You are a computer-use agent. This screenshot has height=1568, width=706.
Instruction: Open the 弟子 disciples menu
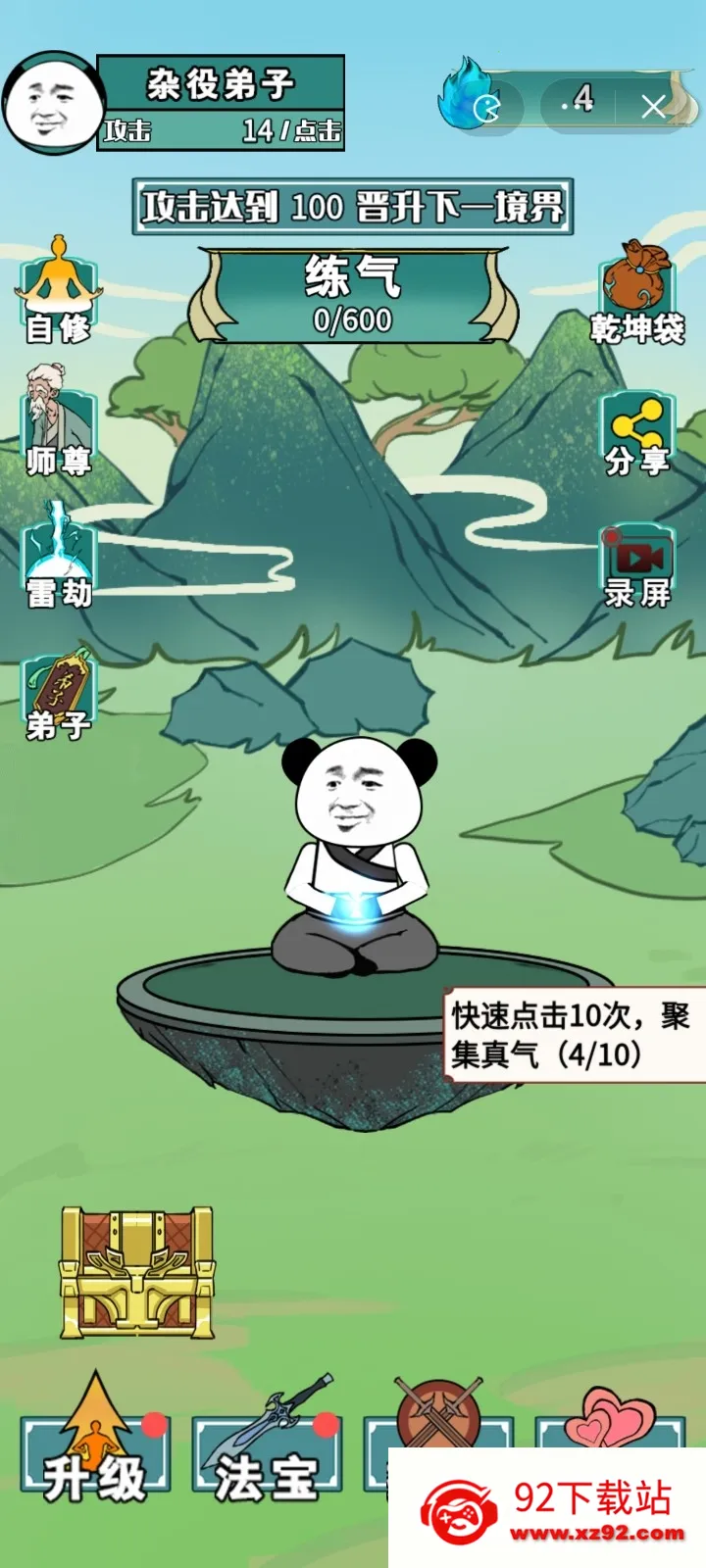pos(58,694)
